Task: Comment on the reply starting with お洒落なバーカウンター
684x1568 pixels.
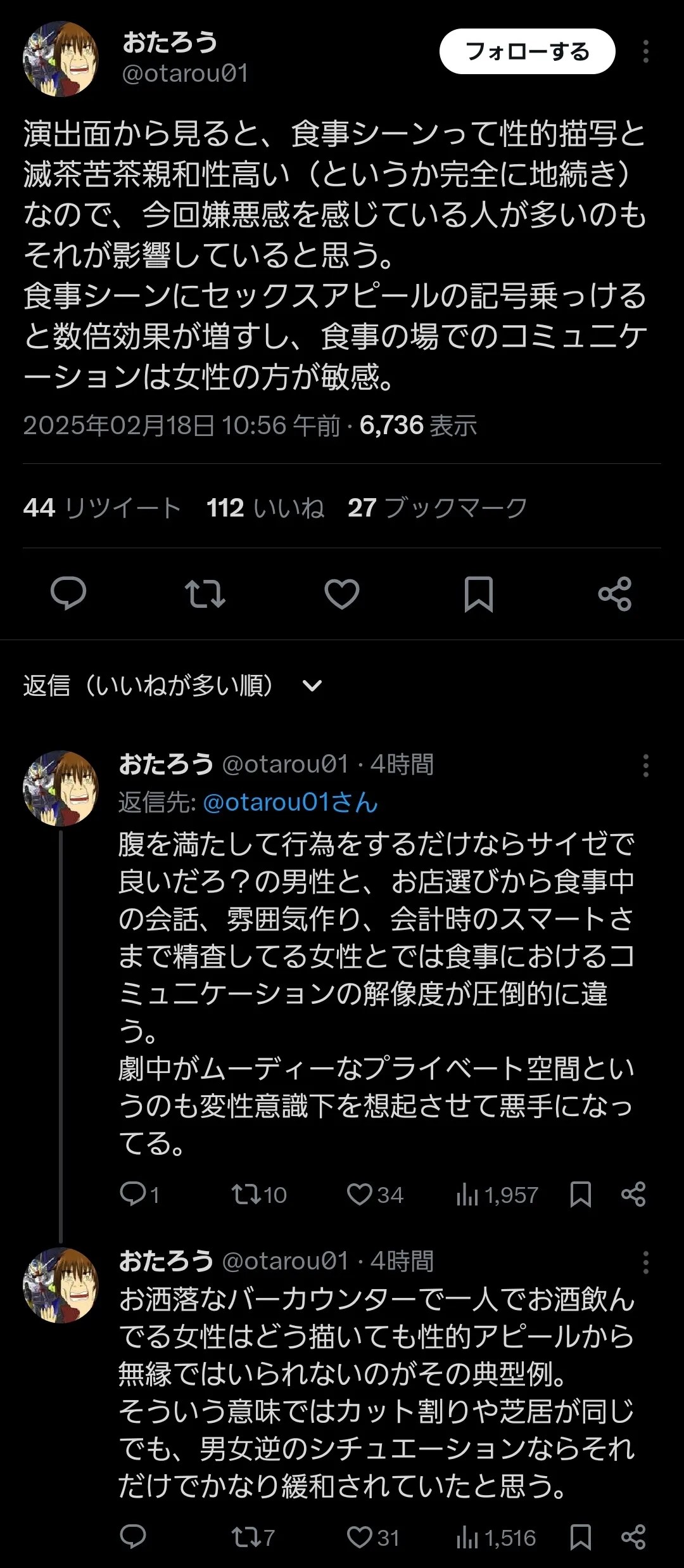Action: [133, 1538]
